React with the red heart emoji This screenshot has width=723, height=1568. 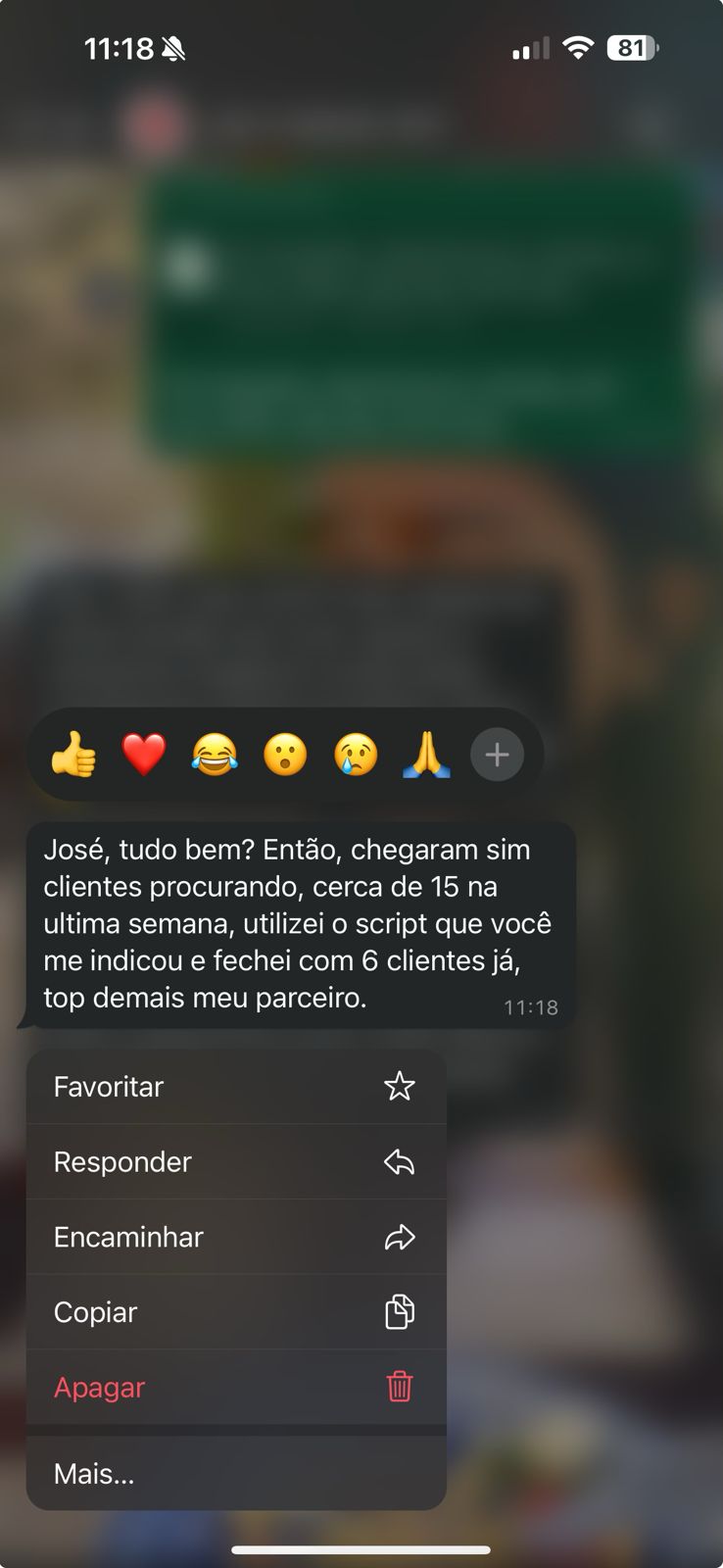(x=144, y=755)
